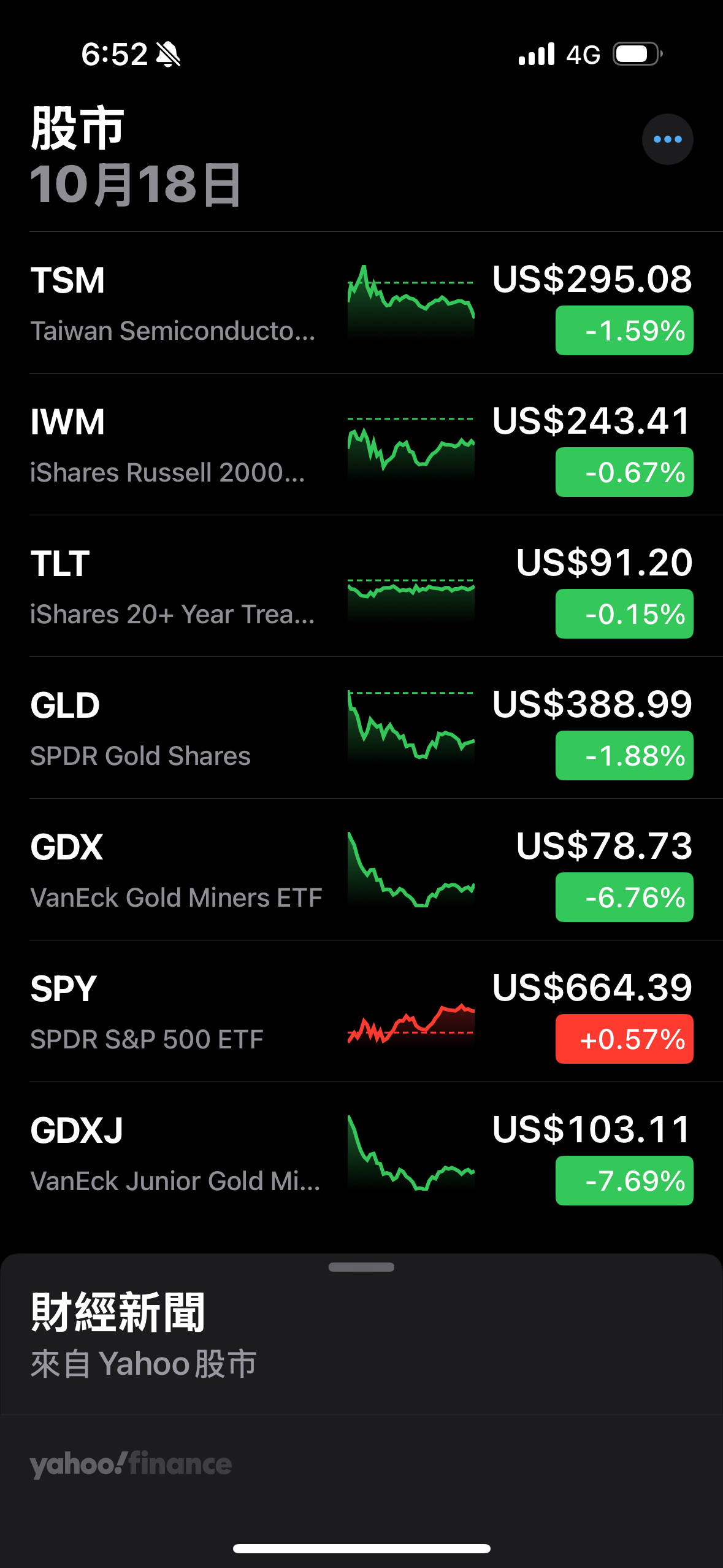Toggle the -1.59% change badge for TSM
The image size is (723, 1568).
(x=624, y=331)
